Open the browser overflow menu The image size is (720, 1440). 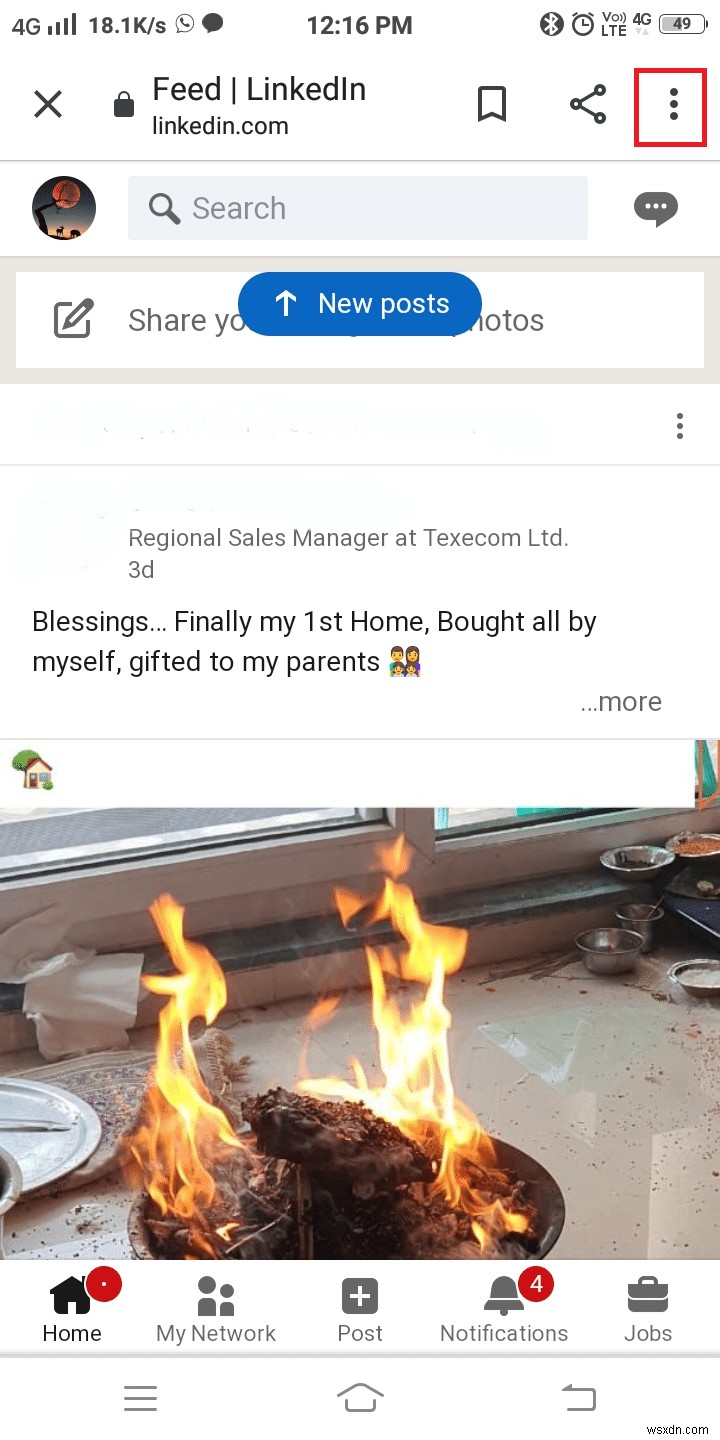[673, 104]
